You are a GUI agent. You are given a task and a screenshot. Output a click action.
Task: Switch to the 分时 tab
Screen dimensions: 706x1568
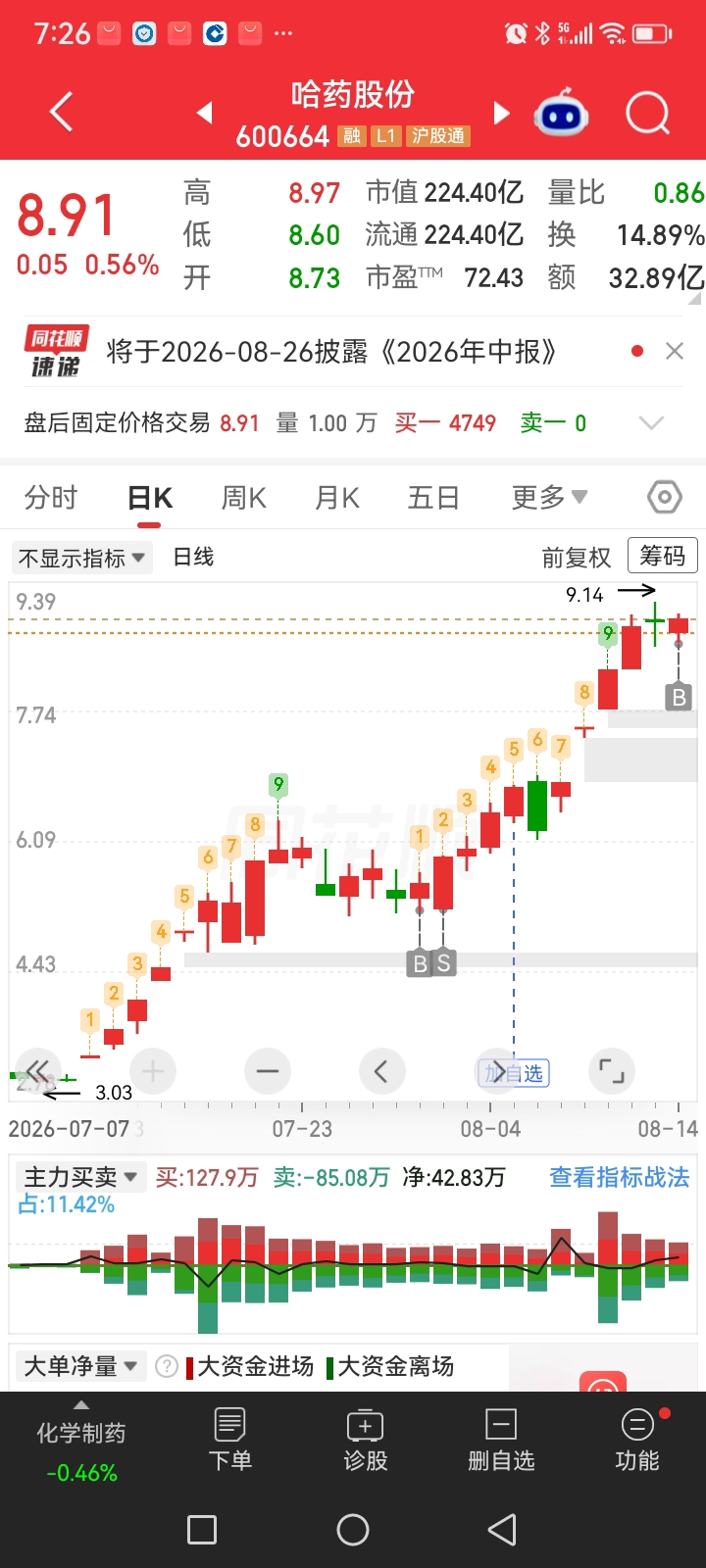click(51, 498)
